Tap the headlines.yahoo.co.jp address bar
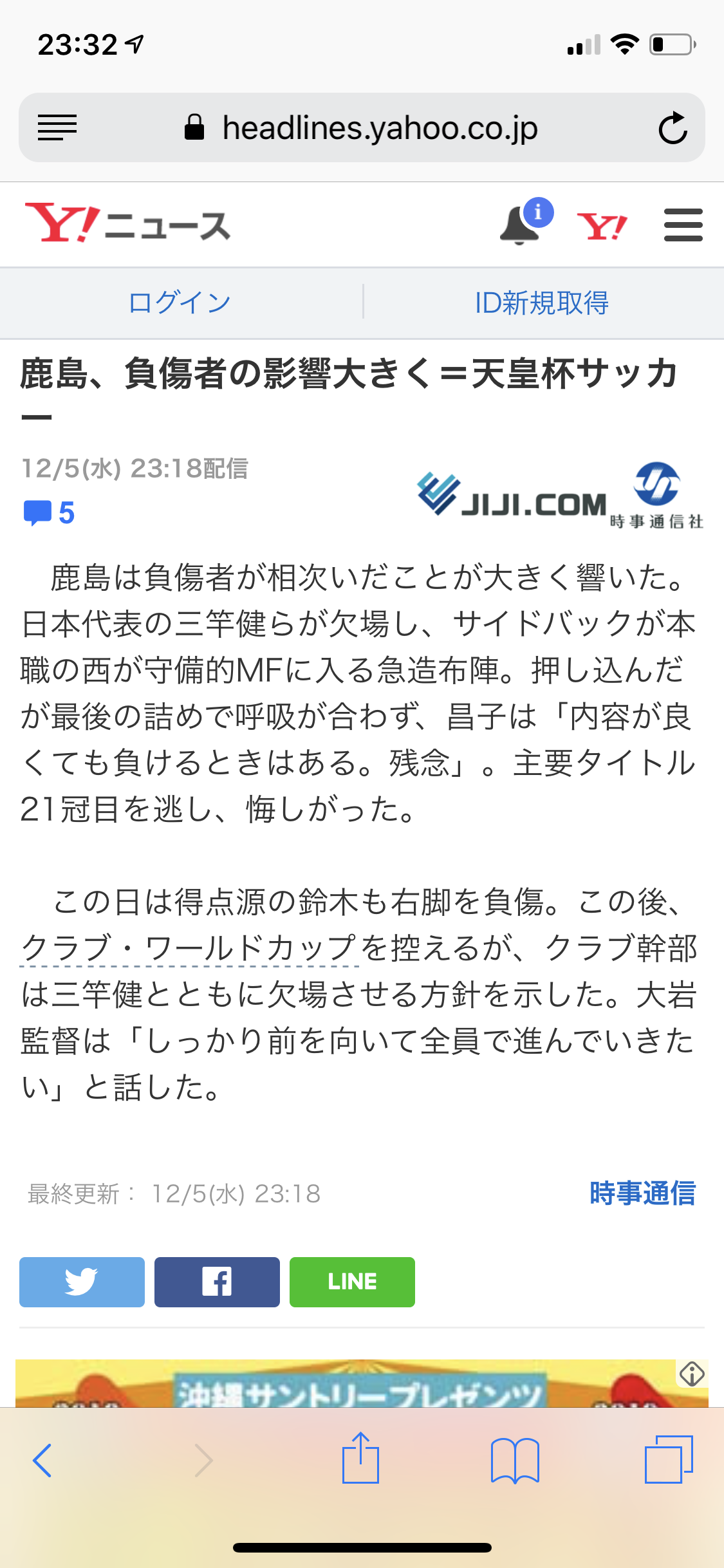 [362, 127]
